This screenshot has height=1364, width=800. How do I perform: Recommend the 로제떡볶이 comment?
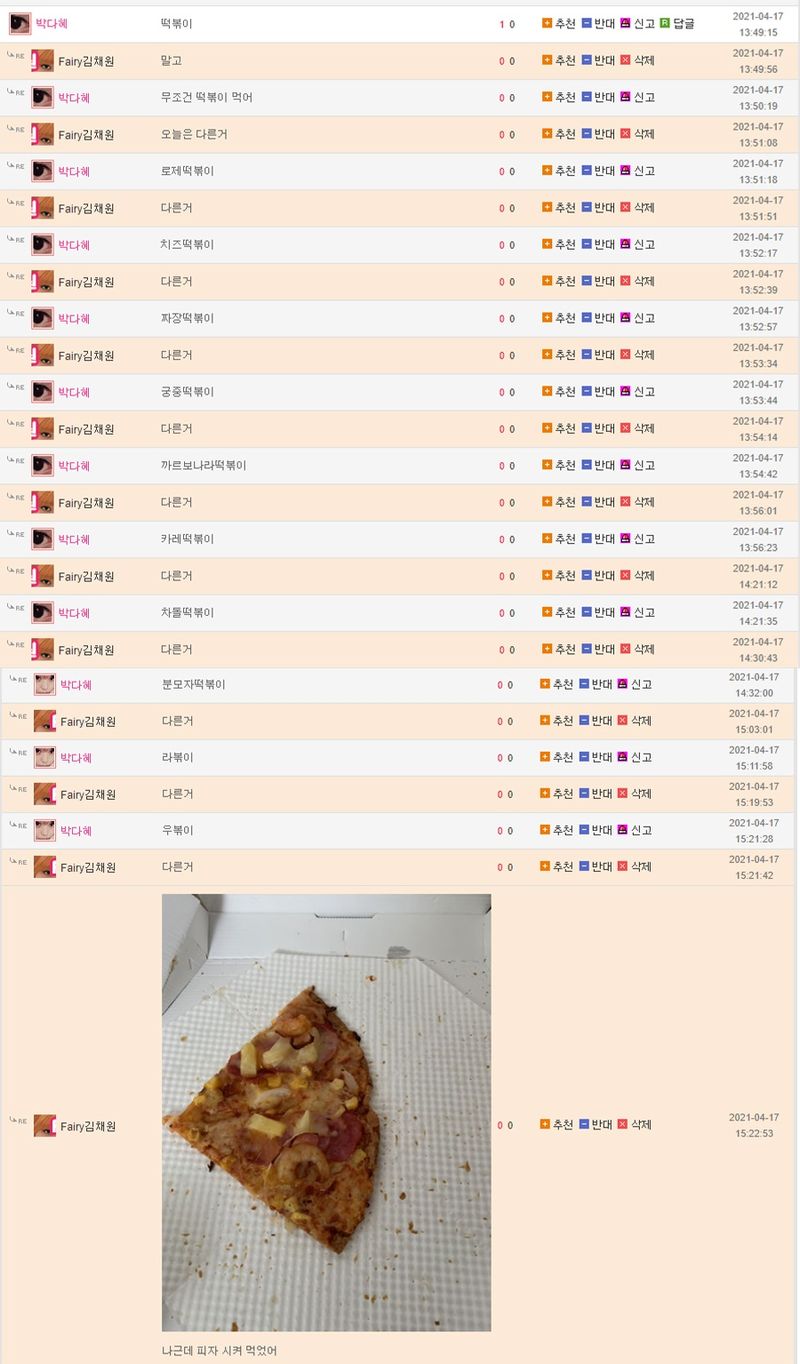tap(559, 171)
